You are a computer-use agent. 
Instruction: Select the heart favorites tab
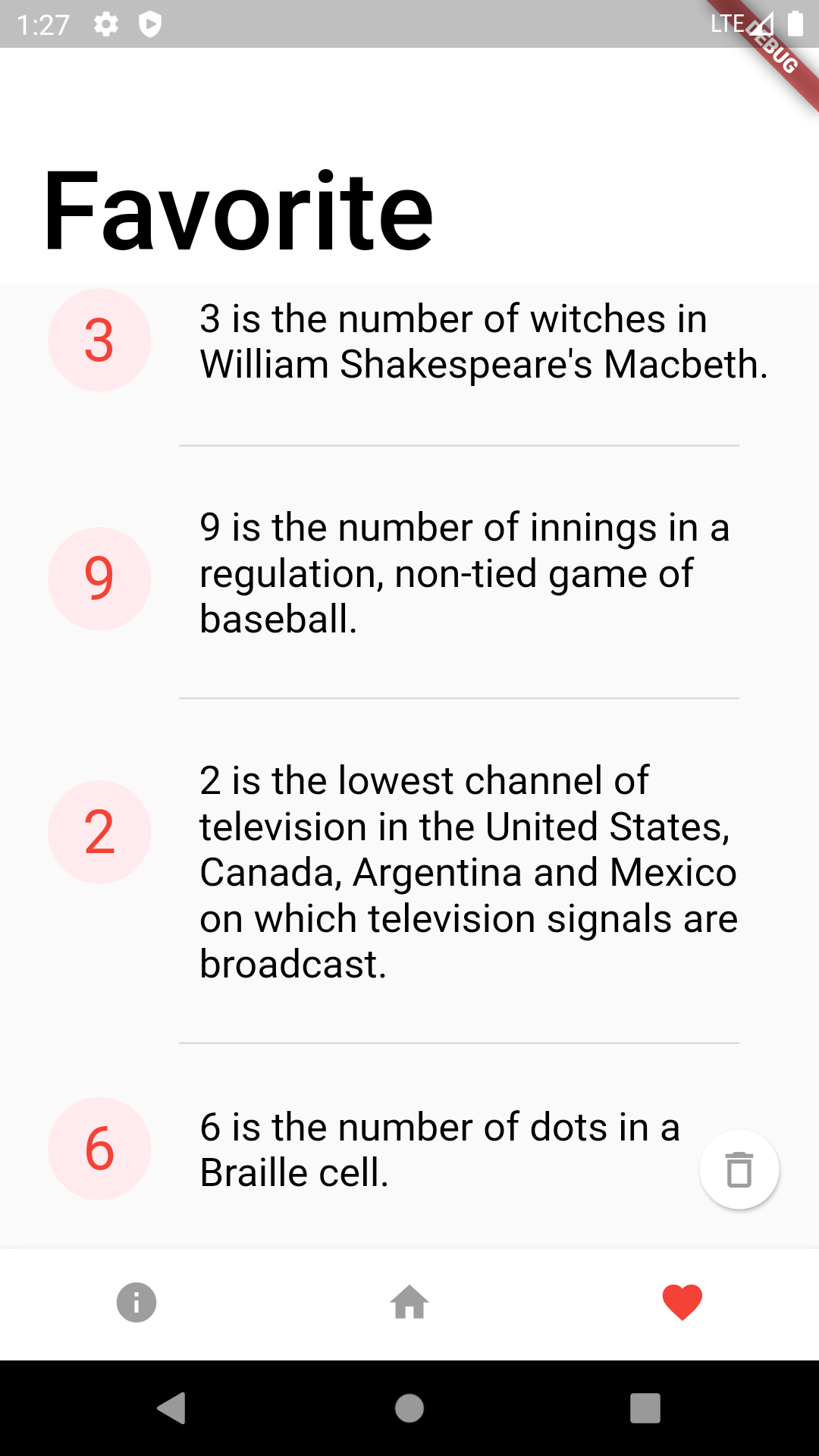(682, 1302)
